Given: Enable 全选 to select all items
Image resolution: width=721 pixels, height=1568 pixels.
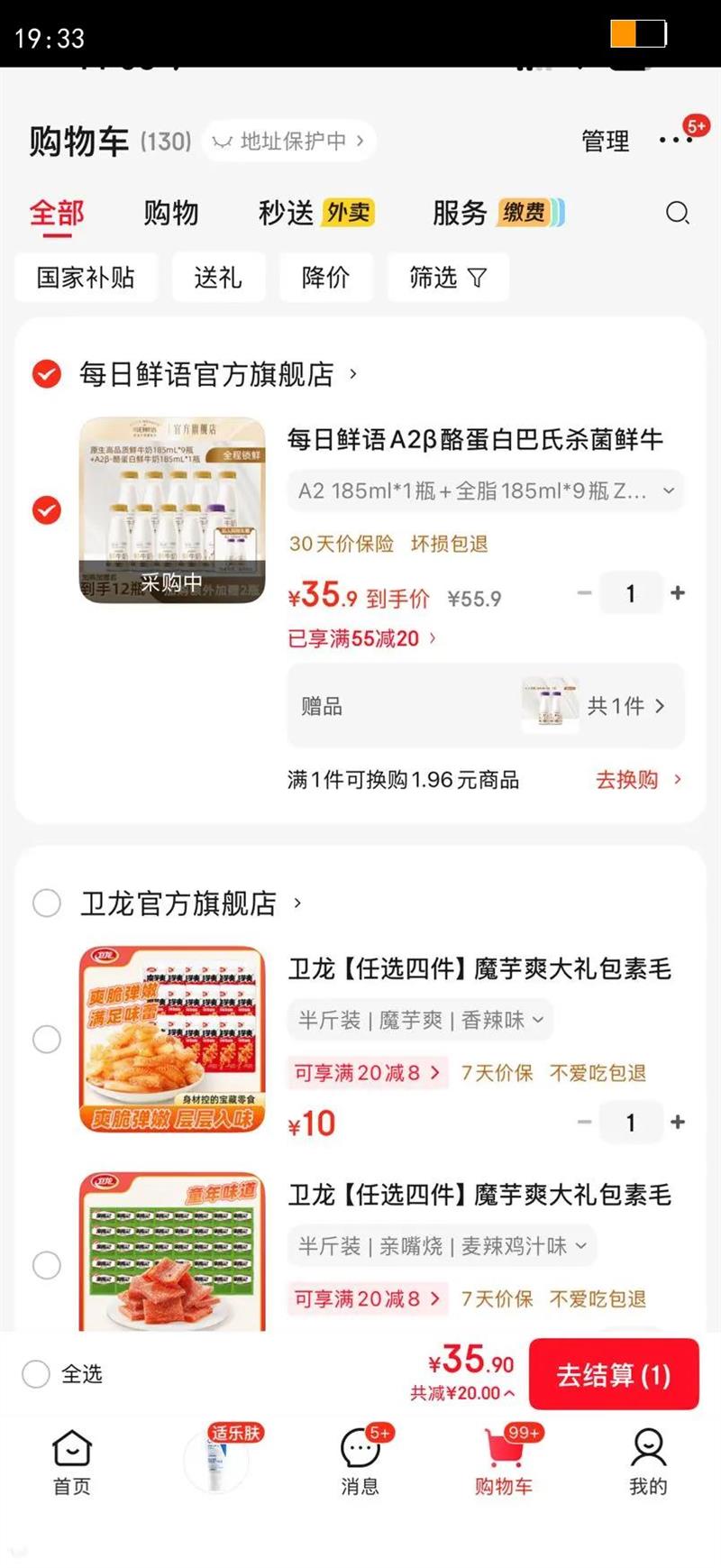Looking at the screenshot, I should point(36,1374).
